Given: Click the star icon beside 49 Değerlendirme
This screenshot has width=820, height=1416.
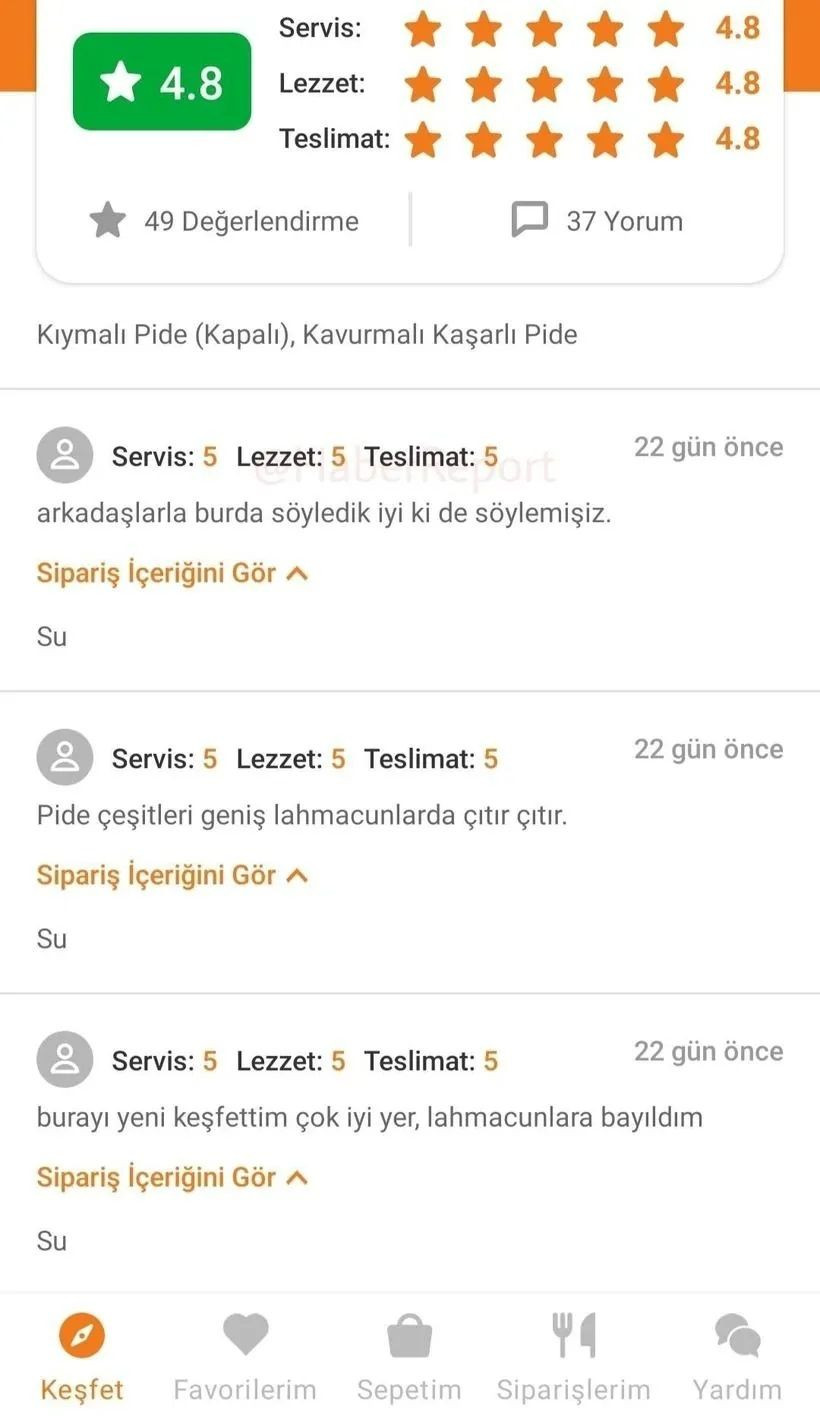Looking at the screenshot, I should pyautogui.click(x=106, y=219).
